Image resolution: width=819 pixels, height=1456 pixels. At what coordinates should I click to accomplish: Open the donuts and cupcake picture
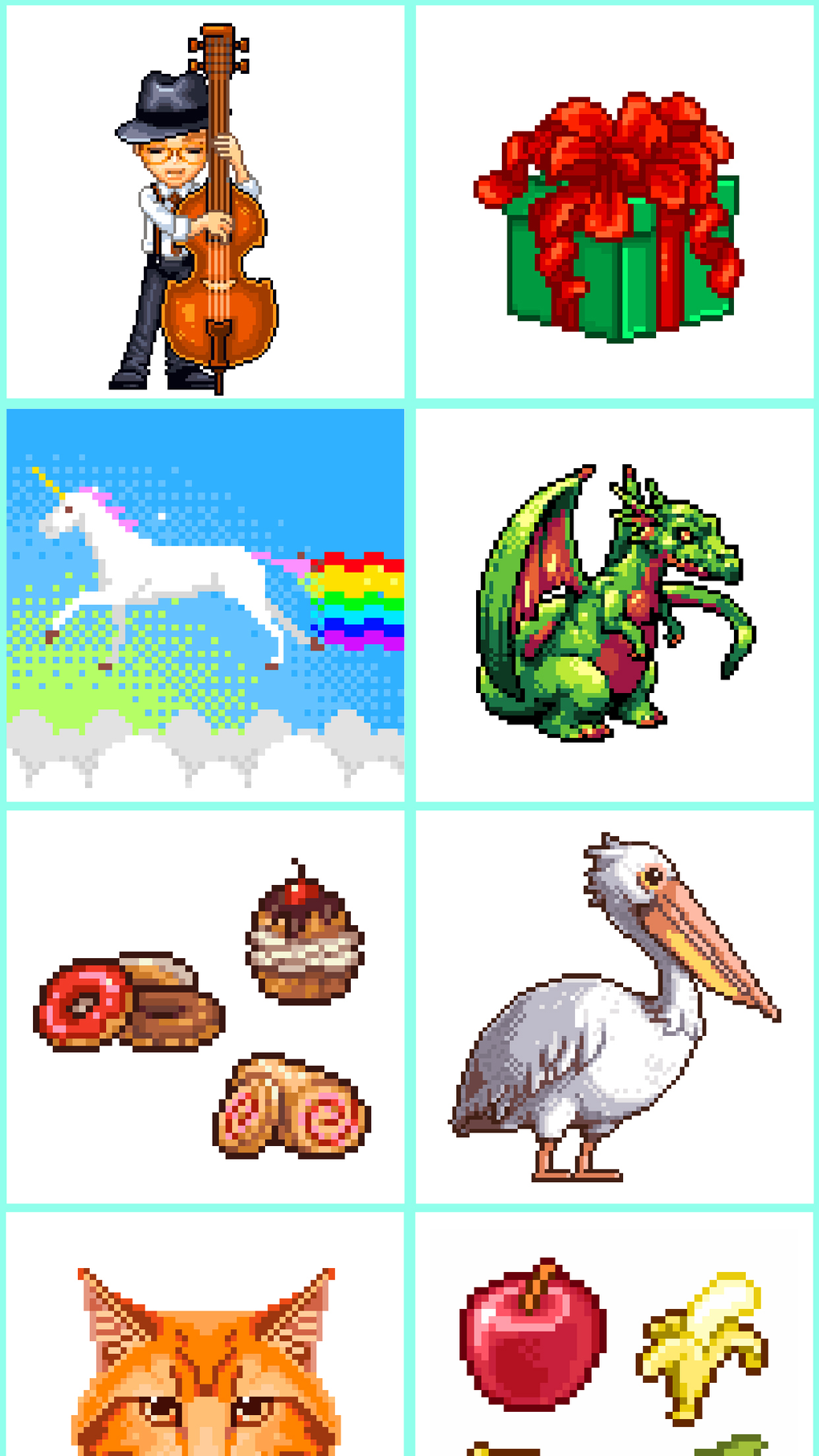pyautogui.click(x=205, y=1005)
